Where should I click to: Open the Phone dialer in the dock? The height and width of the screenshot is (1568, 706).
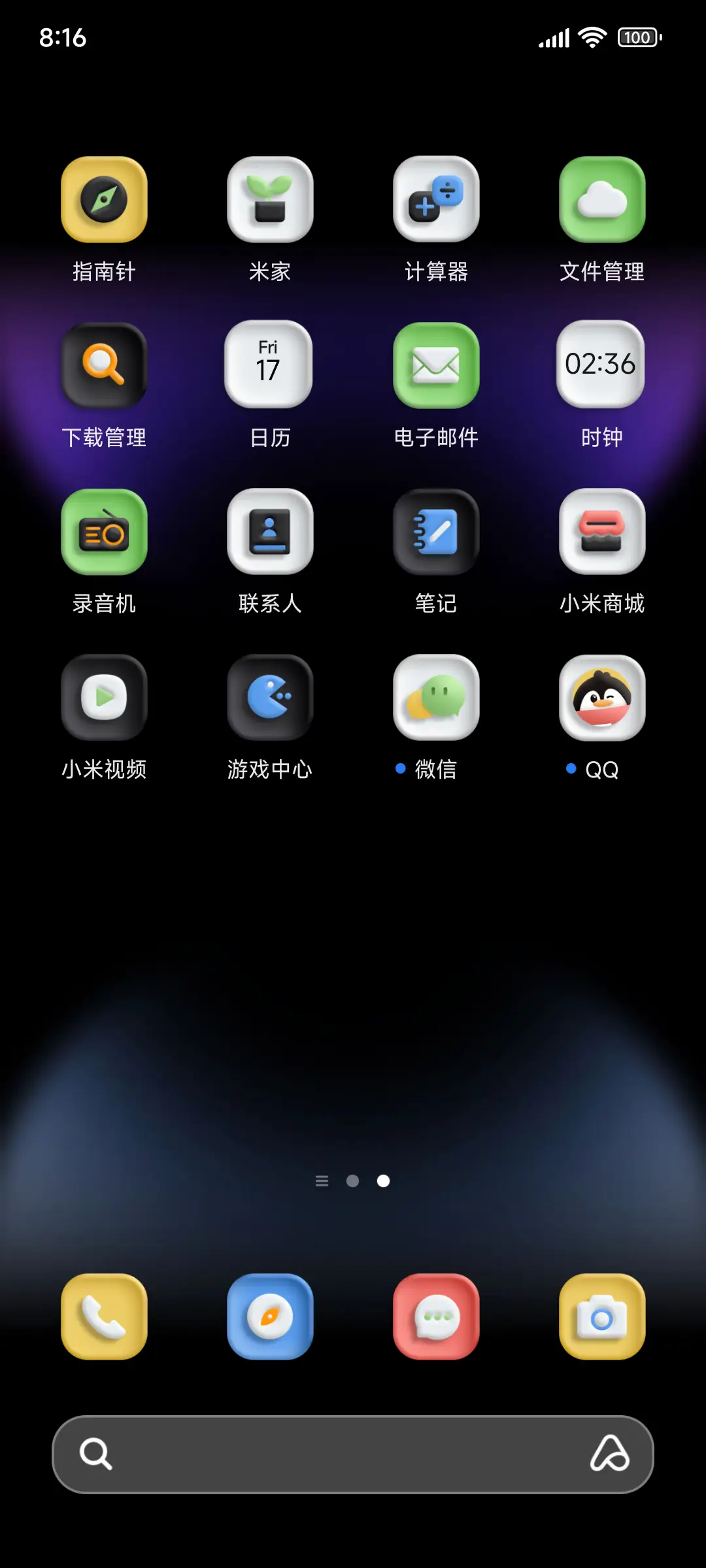click(104, 1317)
